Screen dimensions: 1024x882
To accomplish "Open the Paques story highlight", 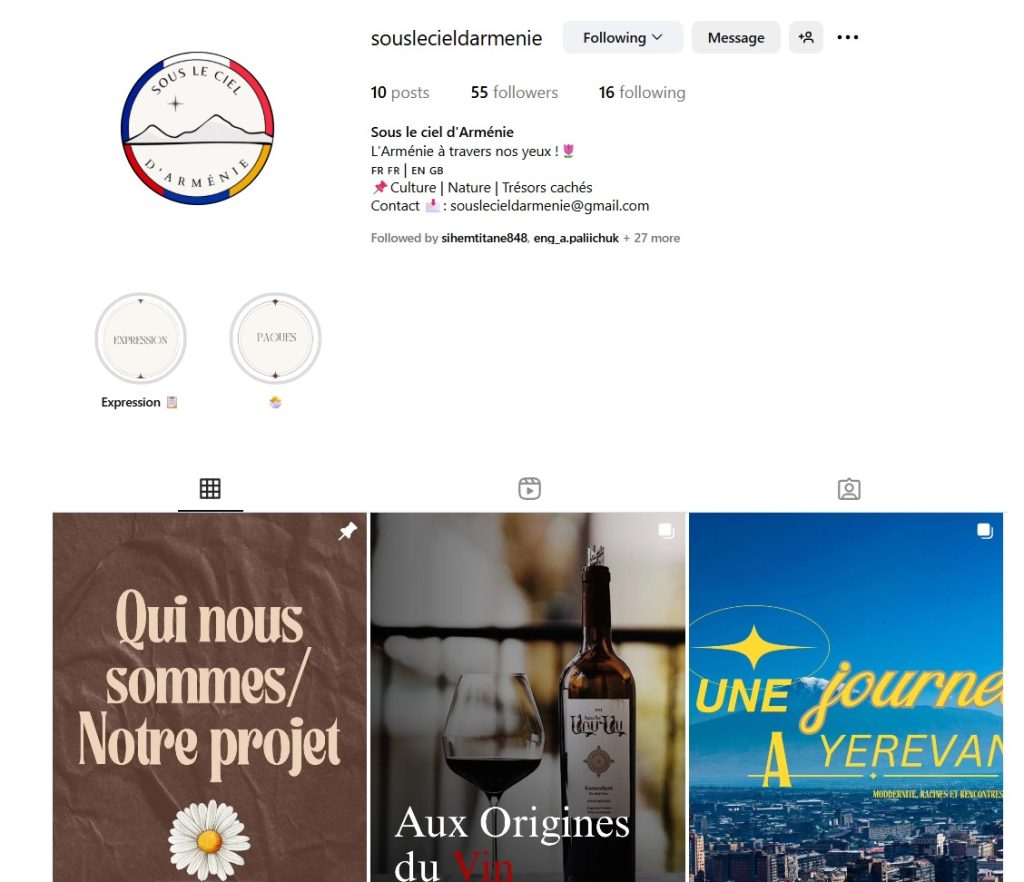I will [x=275, y=340].
